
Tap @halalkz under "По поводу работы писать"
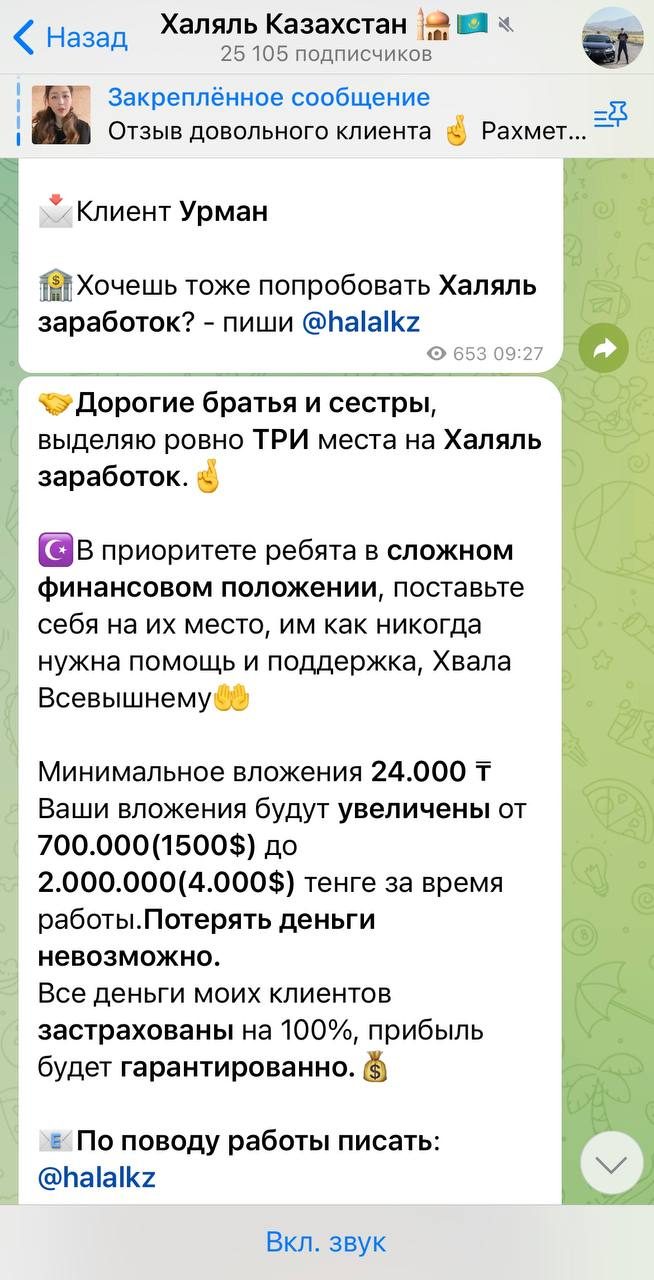pos(96,1177)
